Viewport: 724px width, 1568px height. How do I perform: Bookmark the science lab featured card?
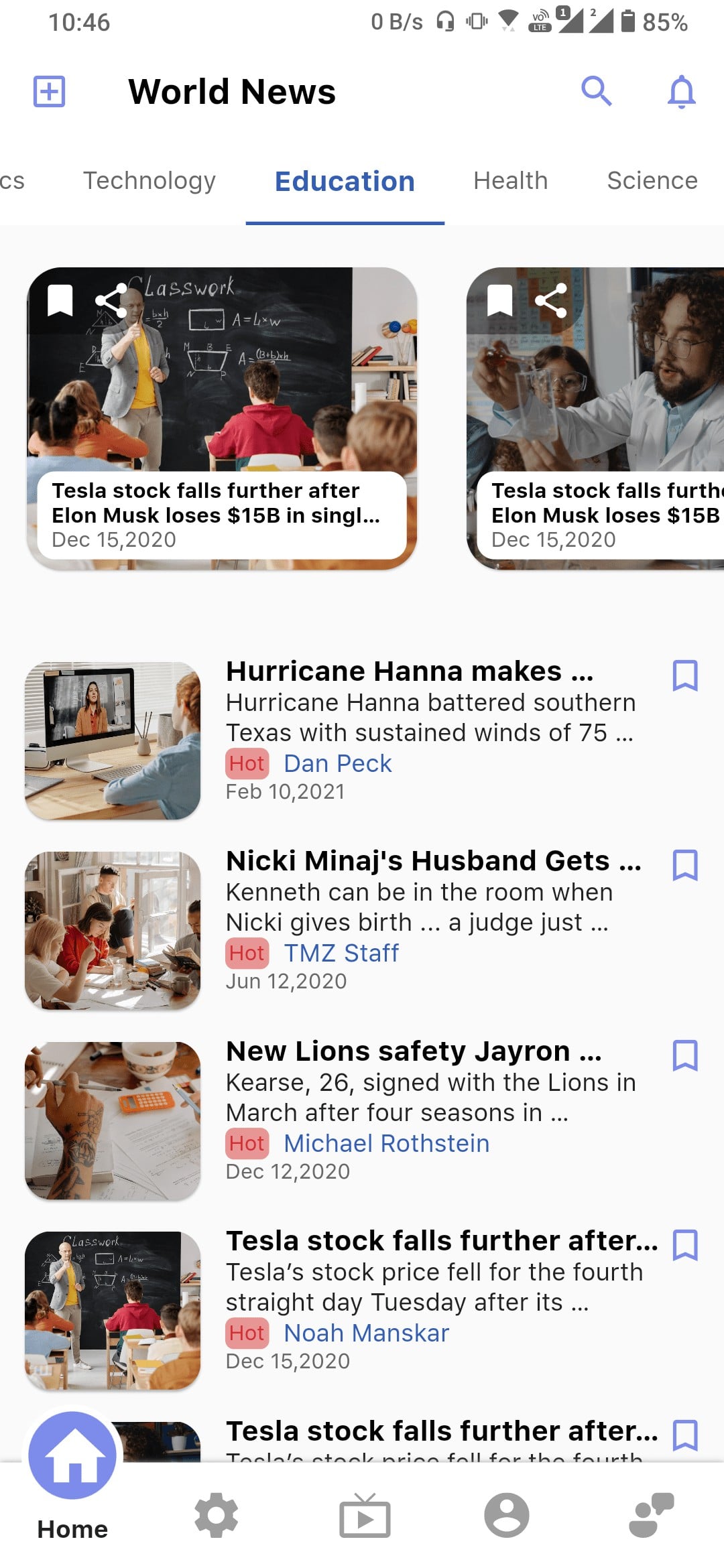499,300
